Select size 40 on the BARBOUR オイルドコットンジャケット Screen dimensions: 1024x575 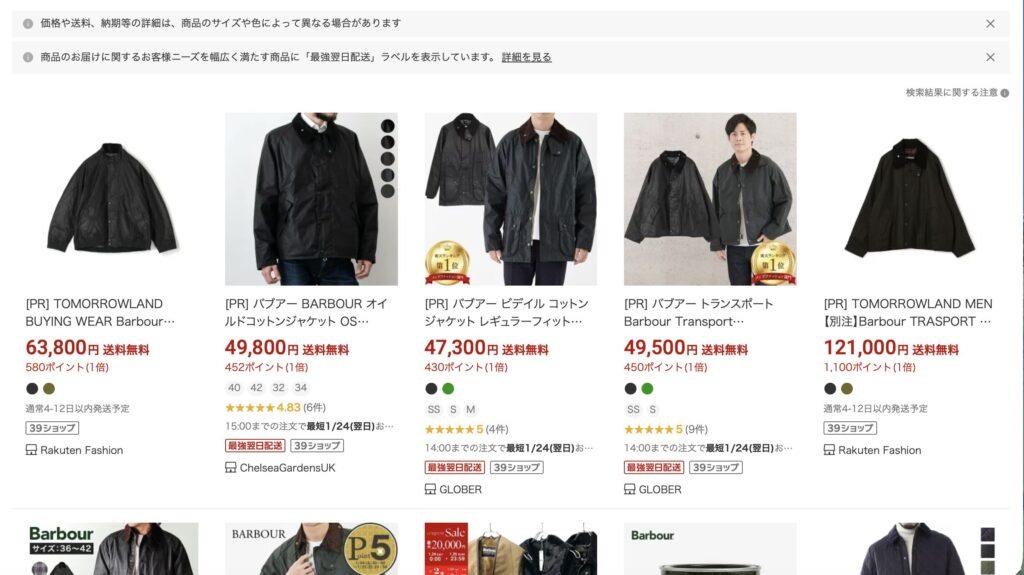[x=234, y=388]
